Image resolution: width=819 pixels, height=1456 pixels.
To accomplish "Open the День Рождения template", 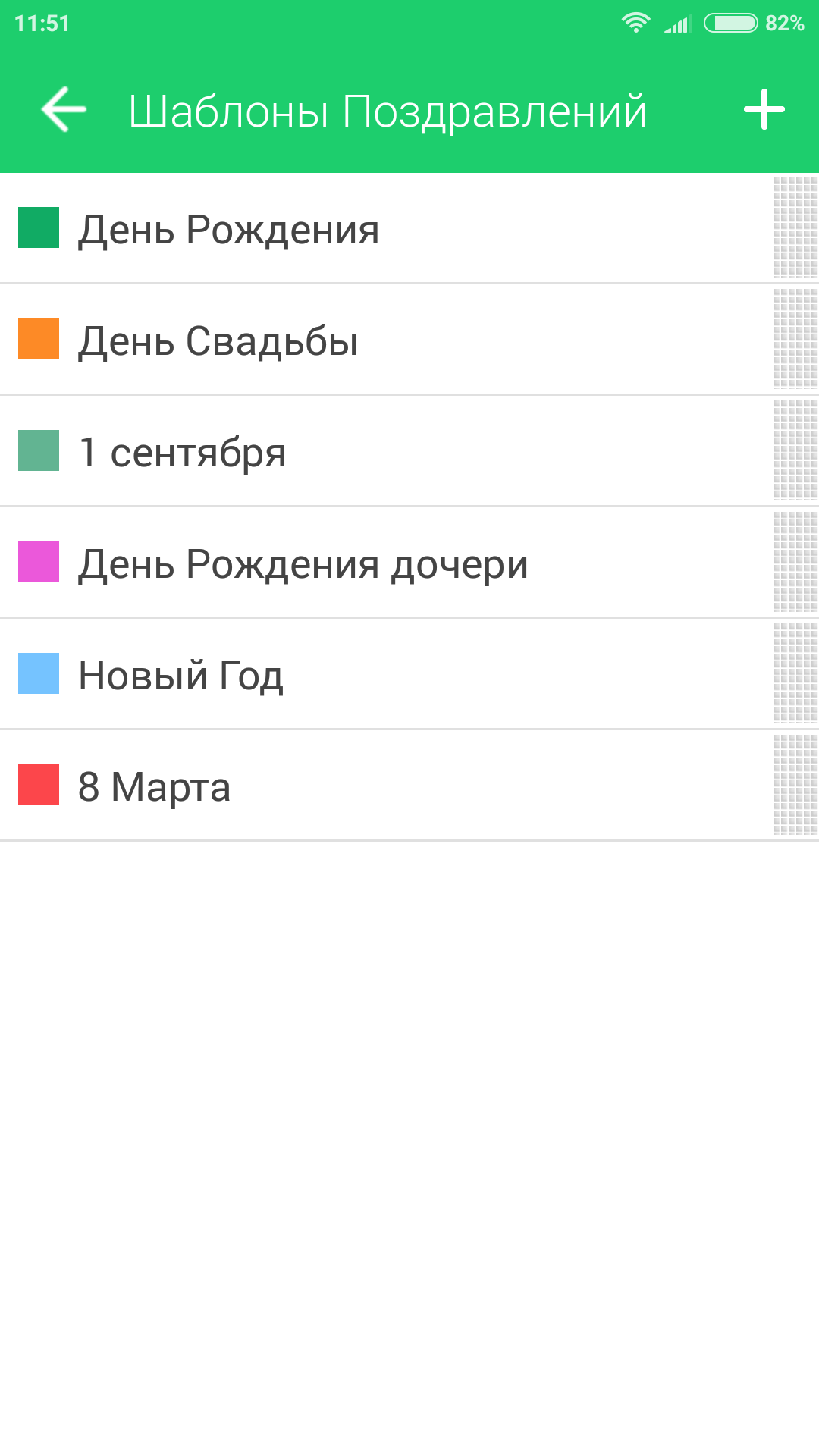I will pos(229,229).
